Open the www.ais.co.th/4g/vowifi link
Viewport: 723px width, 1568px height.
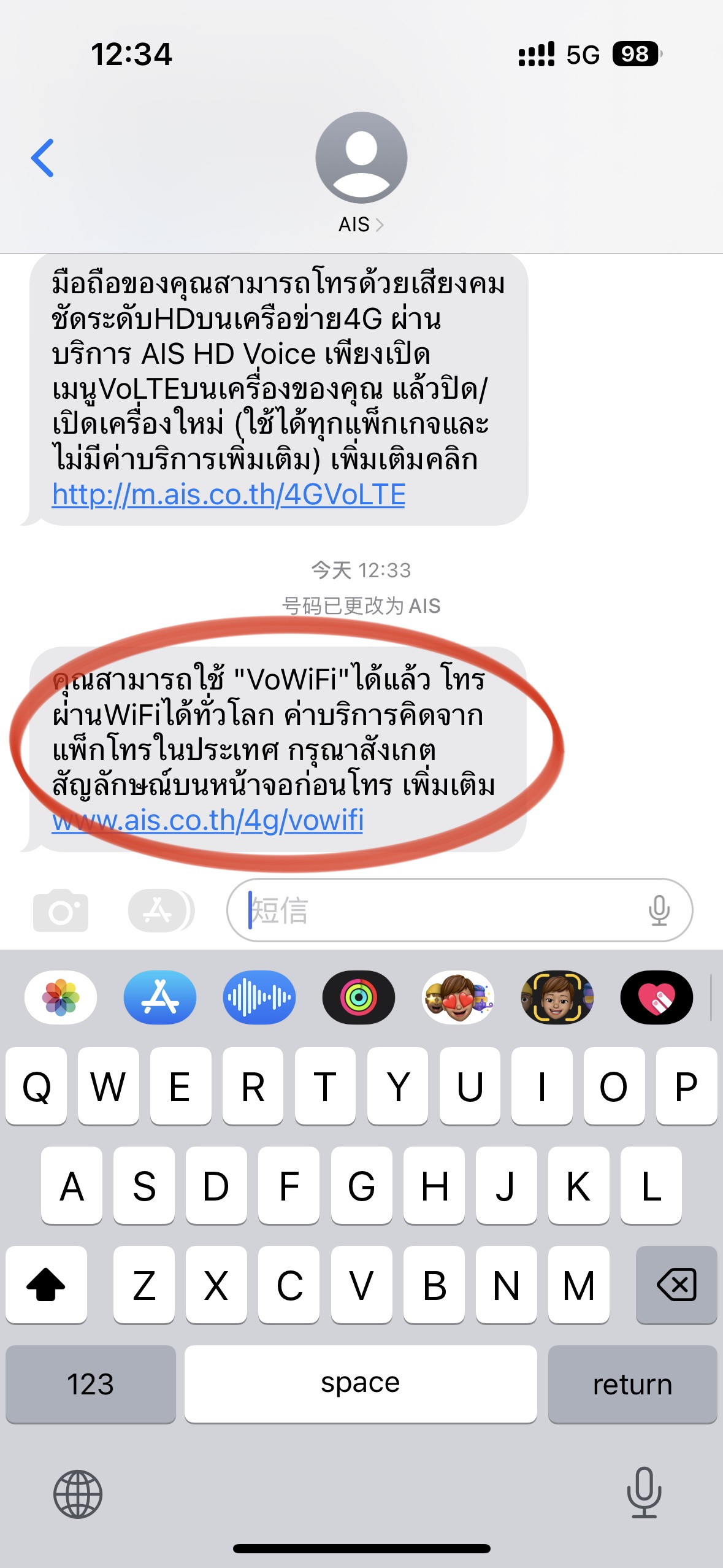click(208, 820)
